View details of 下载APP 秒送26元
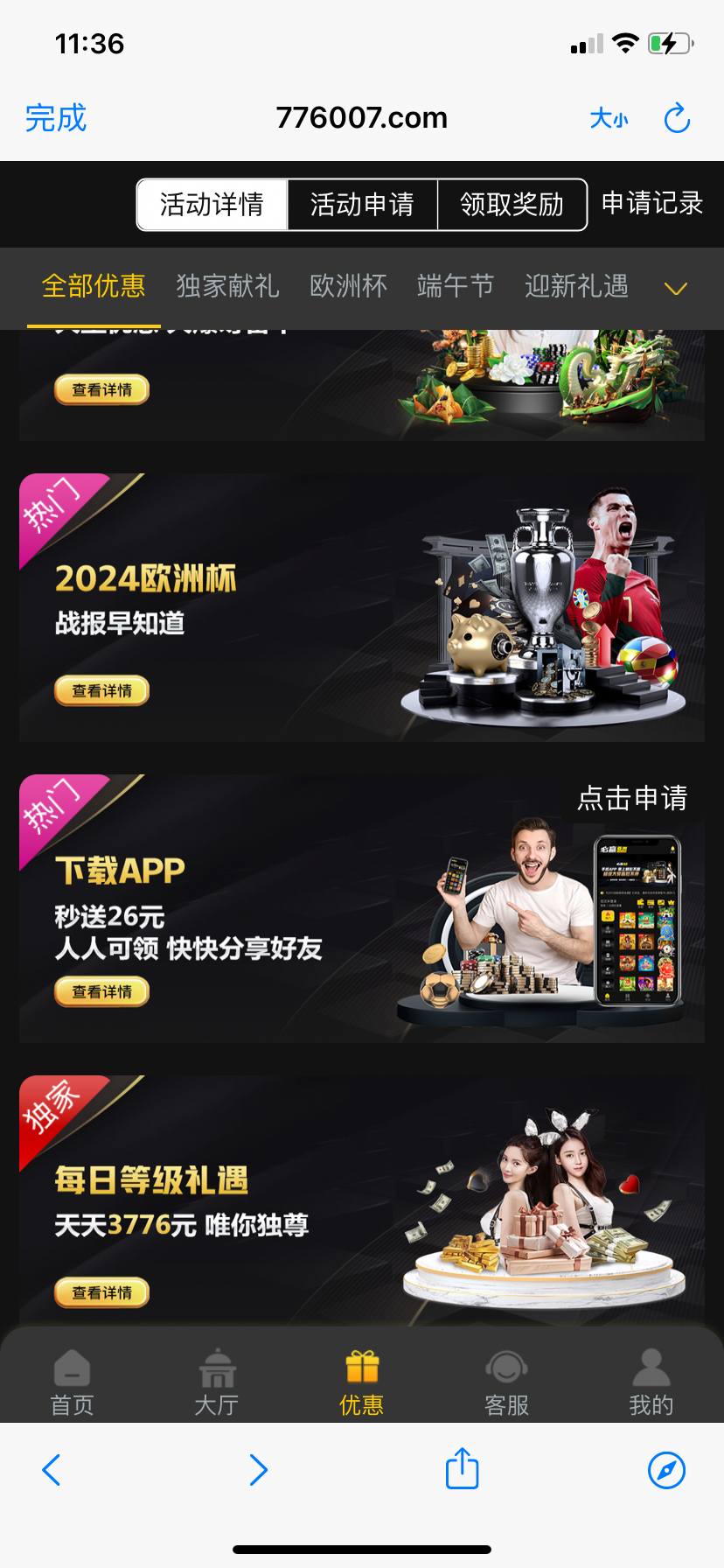The image size is (724, 1568). pos(102,992)
